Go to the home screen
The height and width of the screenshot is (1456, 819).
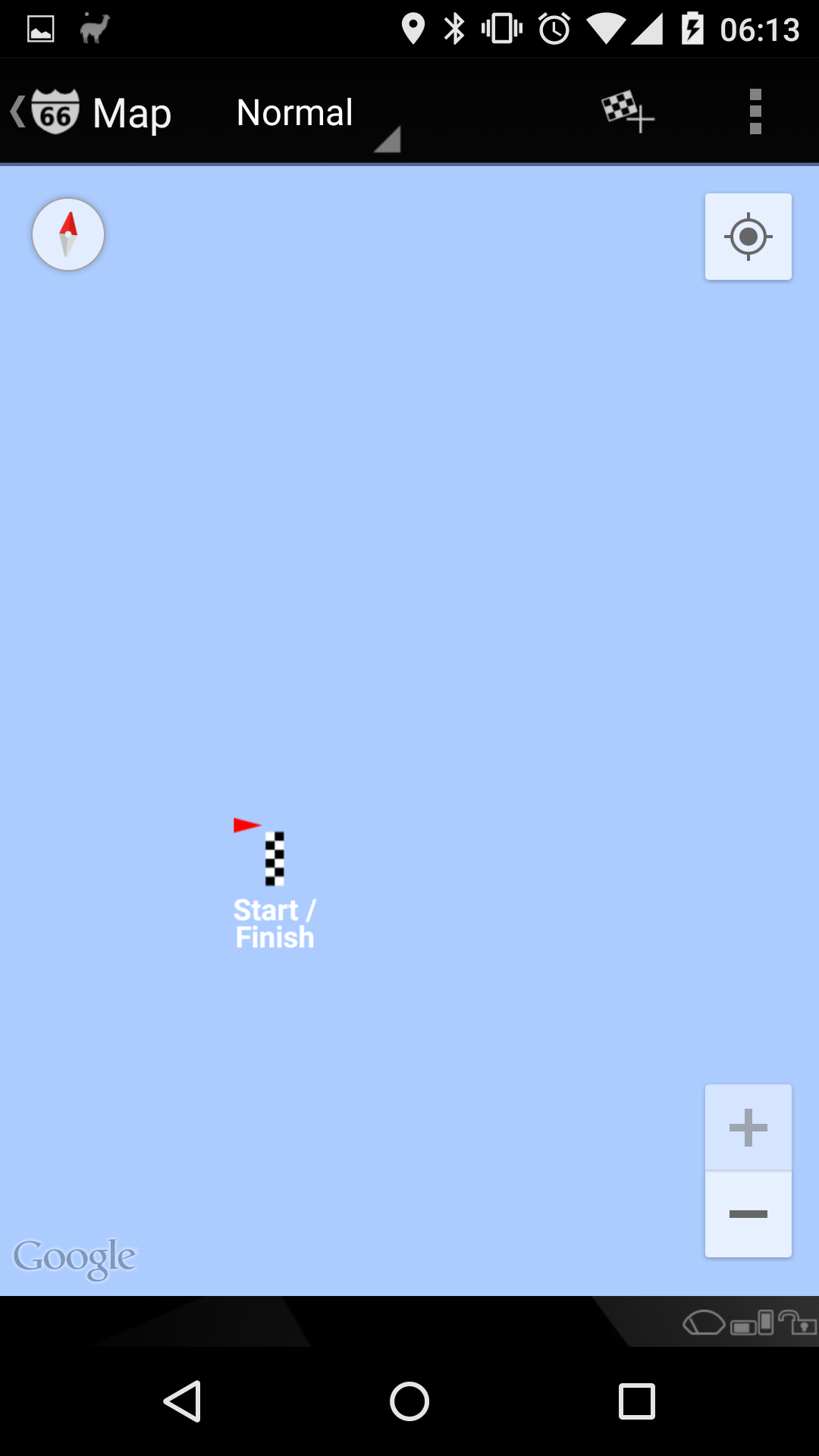tap(409, 1401)
